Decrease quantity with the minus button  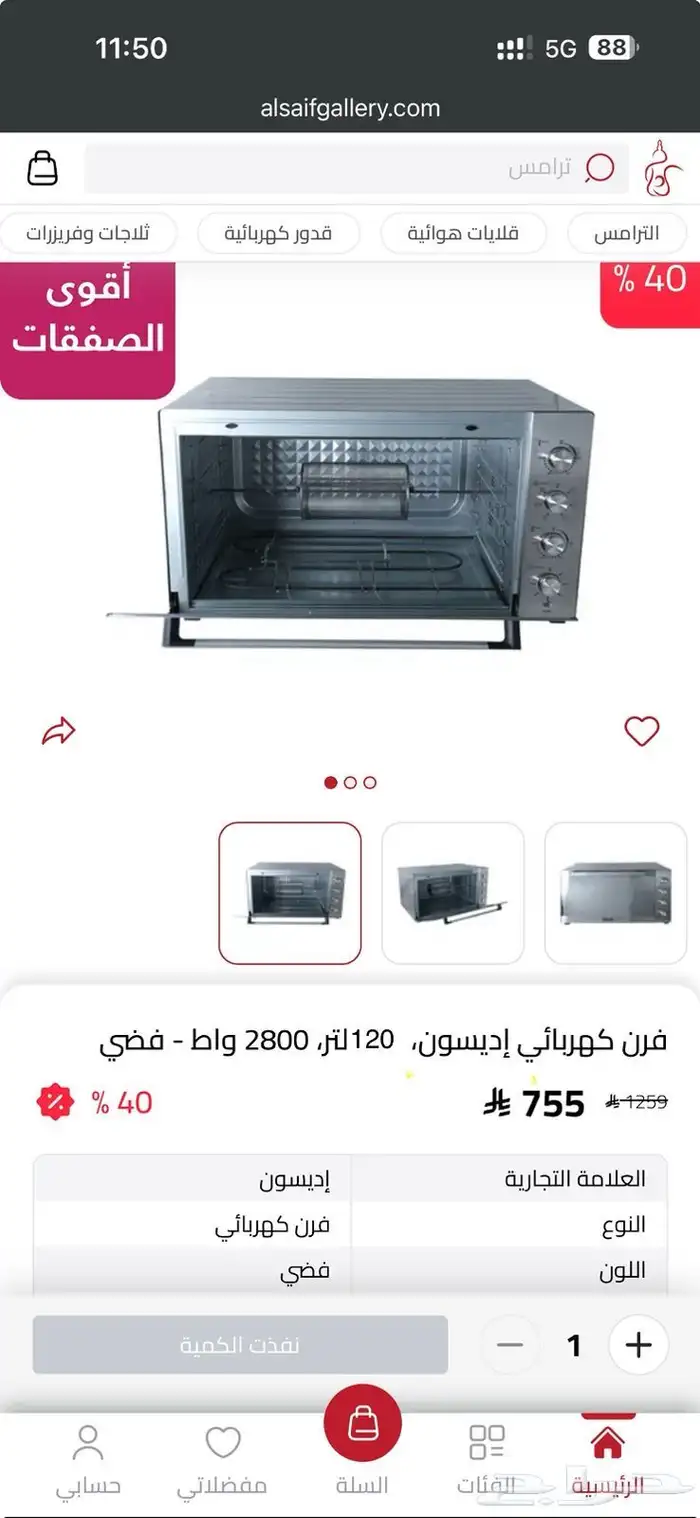point(510,1345)
